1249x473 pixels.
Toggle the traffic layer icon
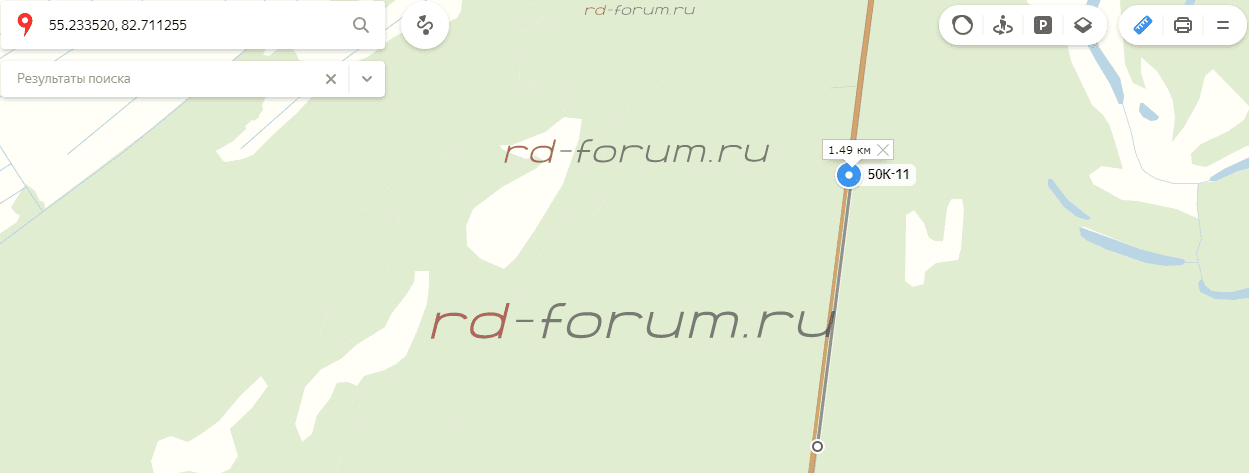tap(962, 25)
